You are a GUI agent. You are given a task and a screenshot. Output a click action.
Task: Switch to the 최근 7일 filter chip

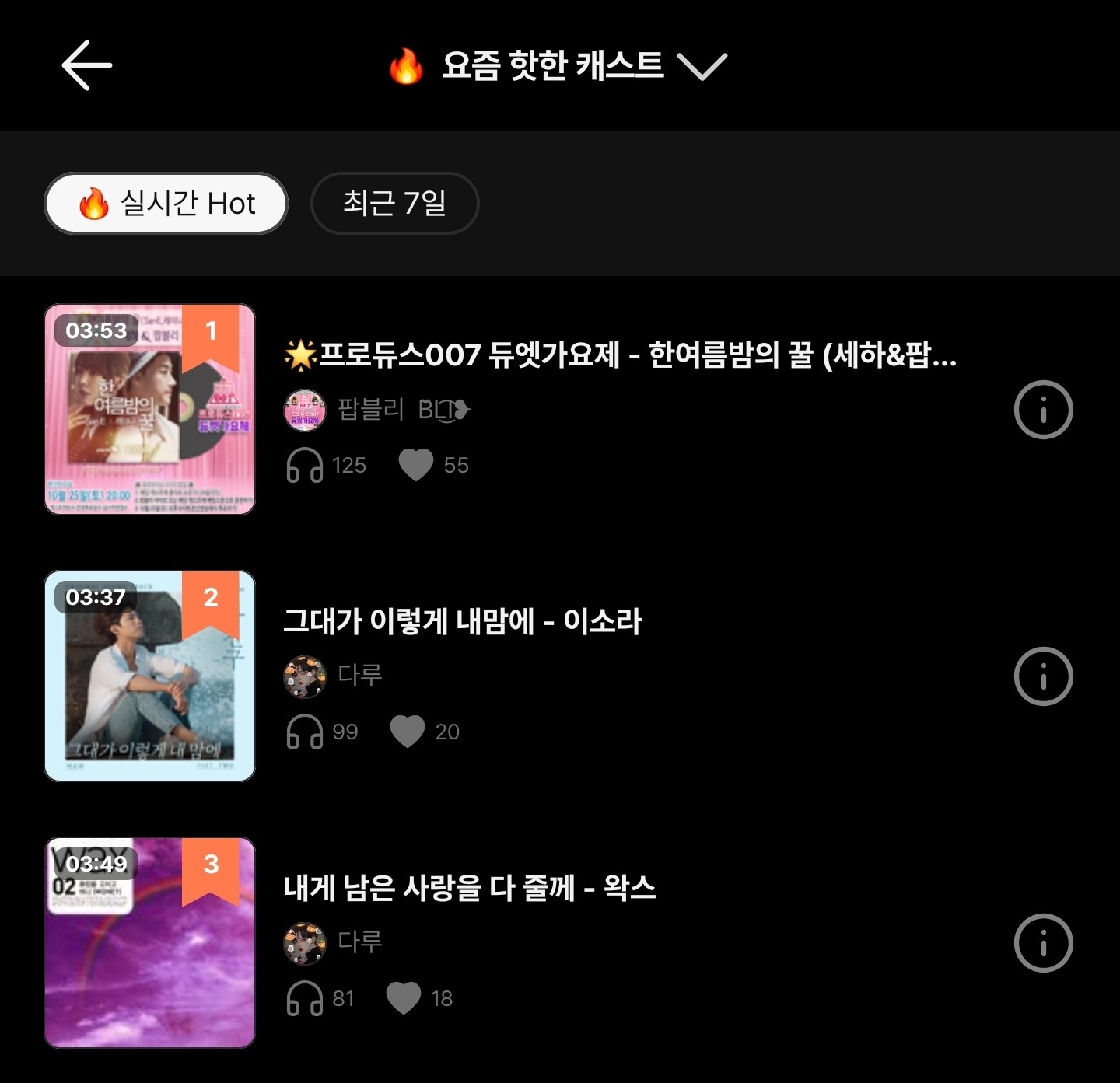(x=394, y=204)
